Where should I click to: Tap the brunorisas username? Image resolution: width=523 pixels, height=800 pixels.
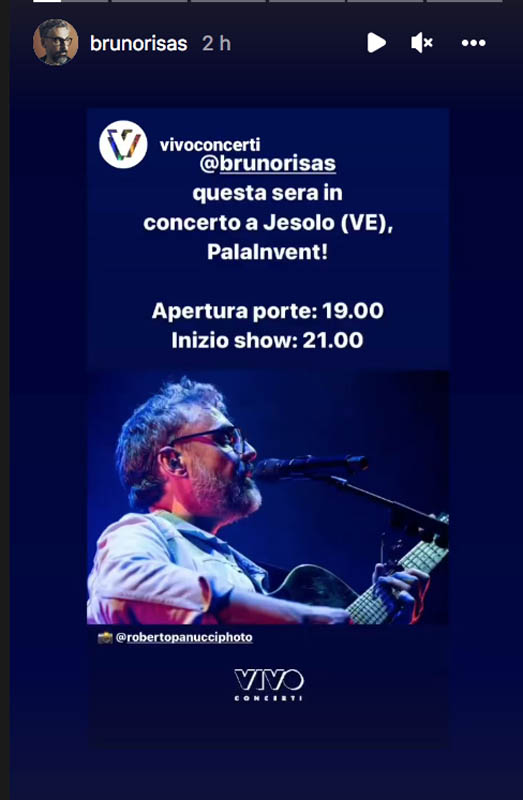(x=138, y=44)
